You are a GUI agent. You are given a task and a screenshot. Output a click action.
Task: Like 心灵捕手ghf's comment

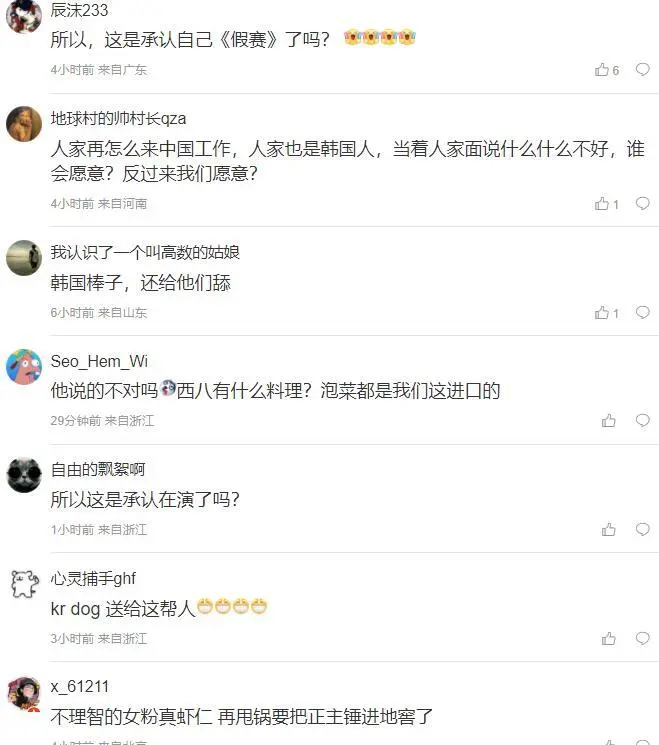coord(609,638)
